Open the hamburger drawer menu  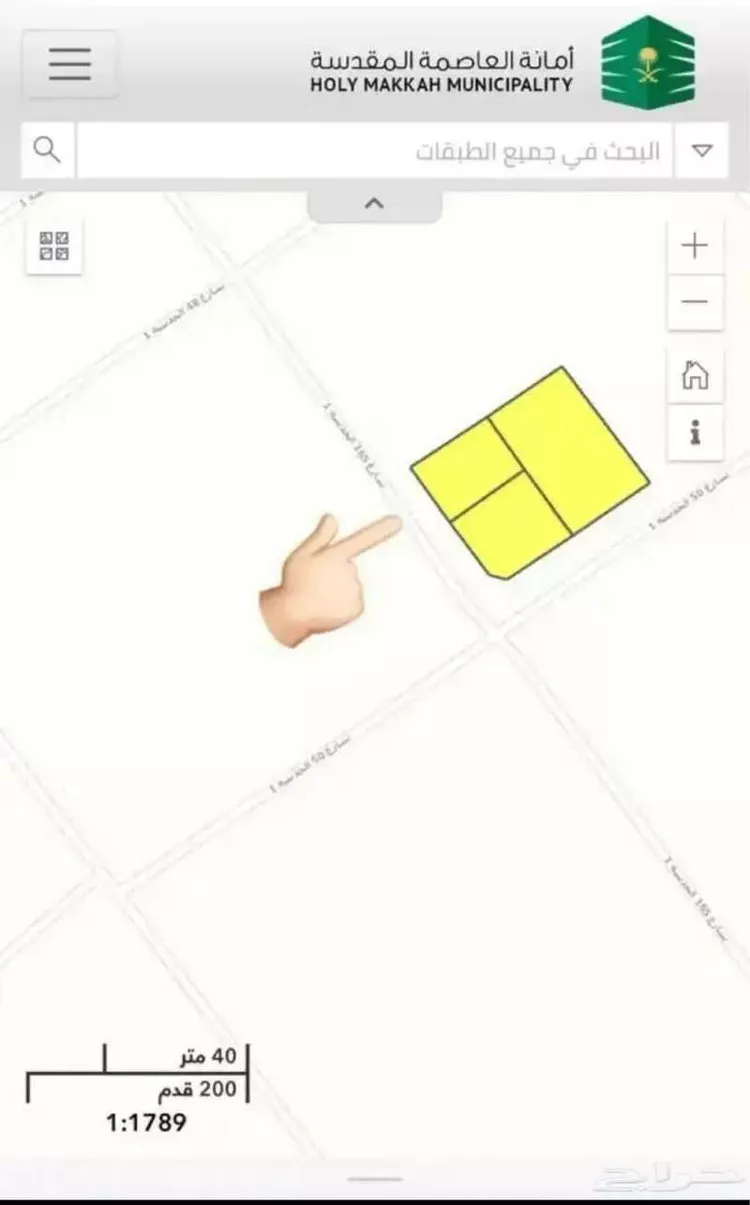click(x=69, y=63)
